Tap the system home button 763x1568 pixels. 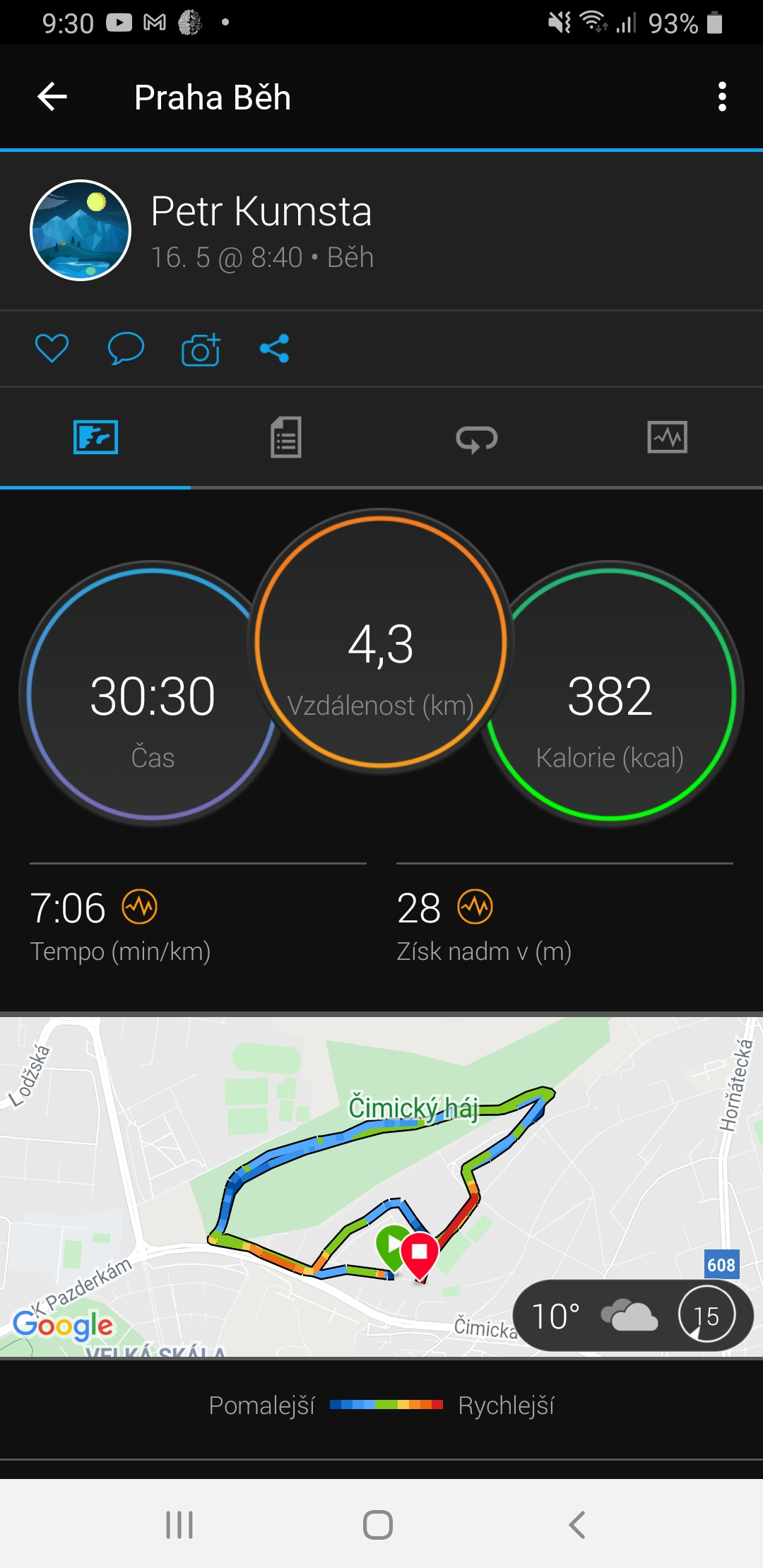[x=378, y=1524]
